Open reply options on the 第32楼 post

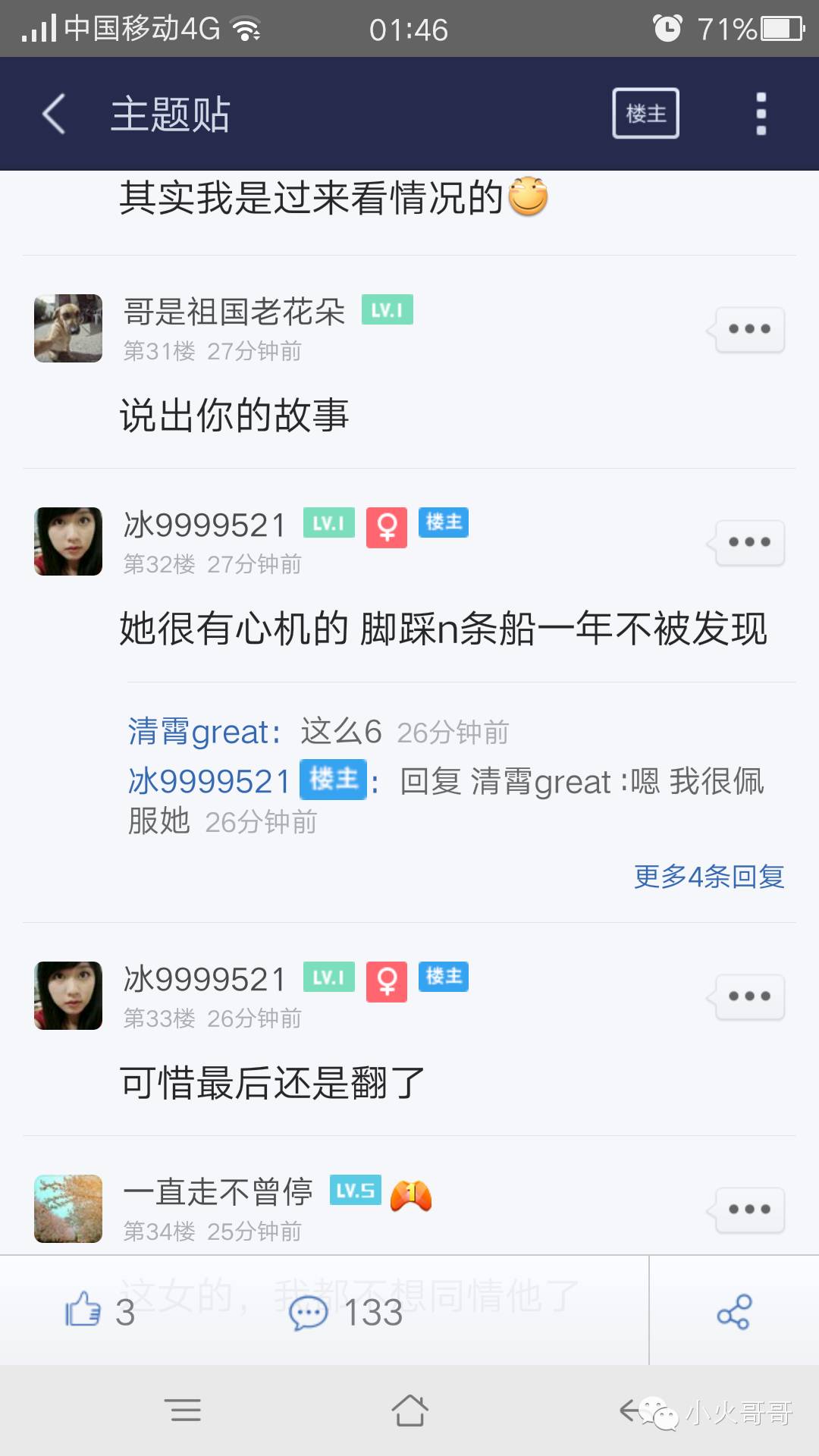(748, 542)
